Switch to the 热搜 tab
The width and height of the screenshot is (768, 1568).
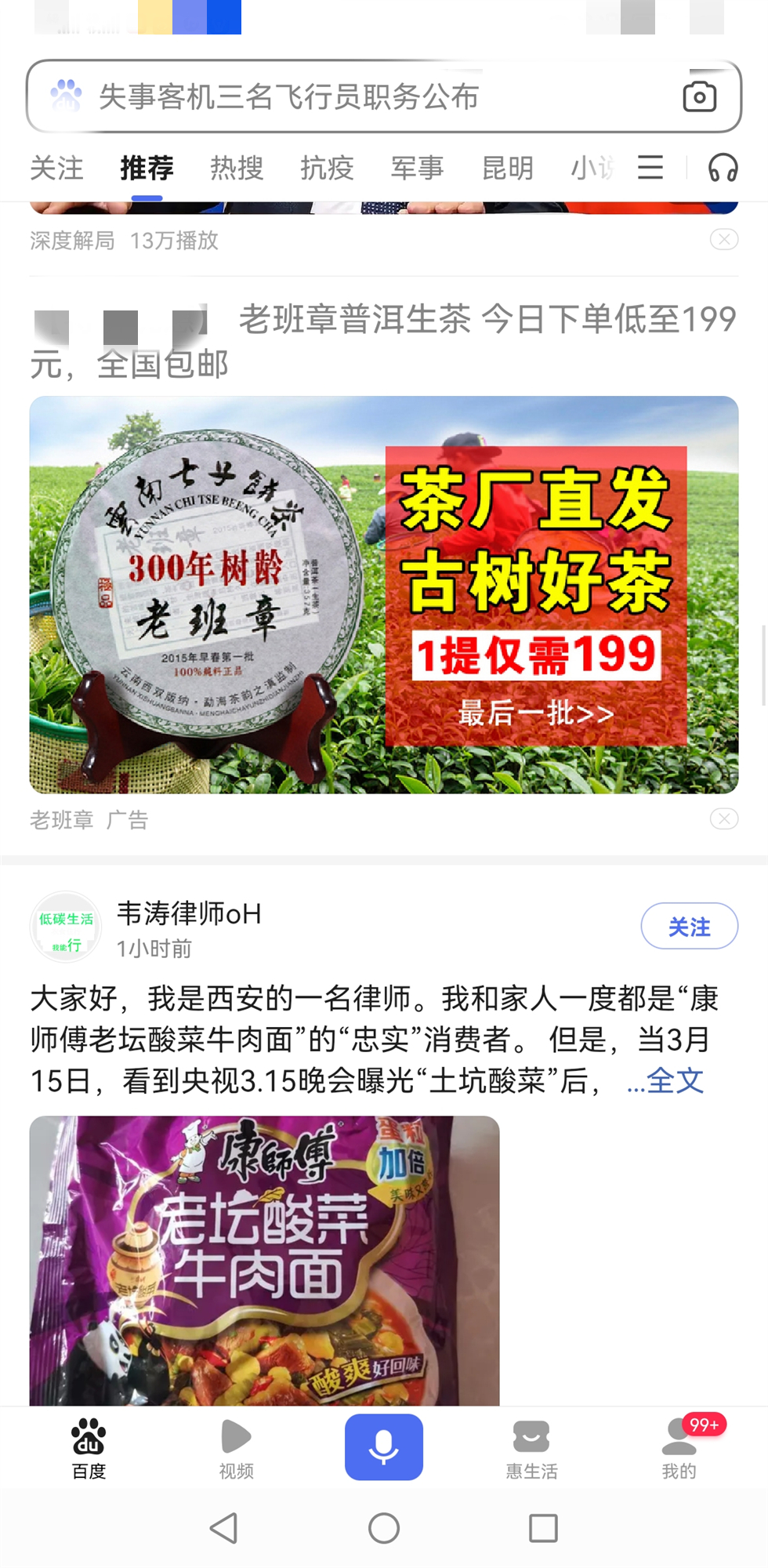pyautogui.click(x=237, y=168)
